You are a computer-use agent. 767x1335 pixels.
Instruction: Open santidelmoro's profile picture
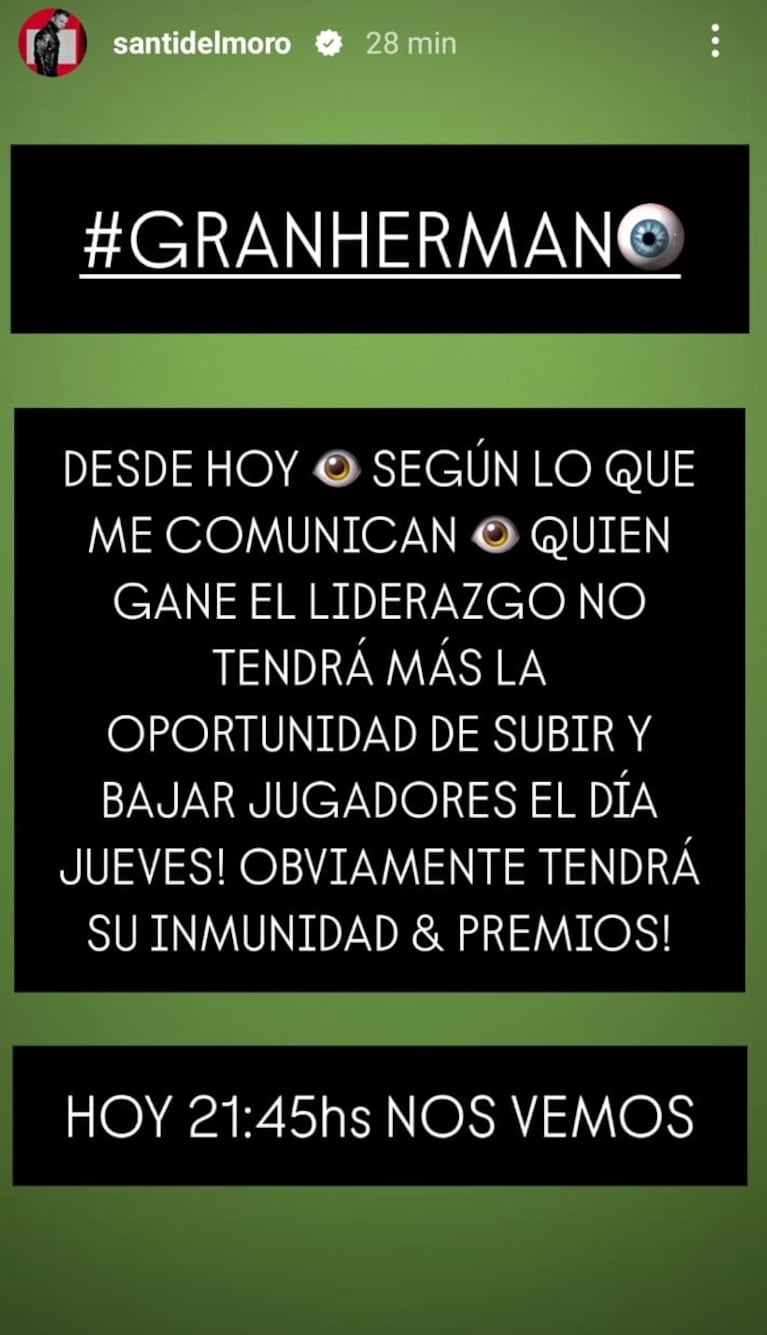point(52,43)
